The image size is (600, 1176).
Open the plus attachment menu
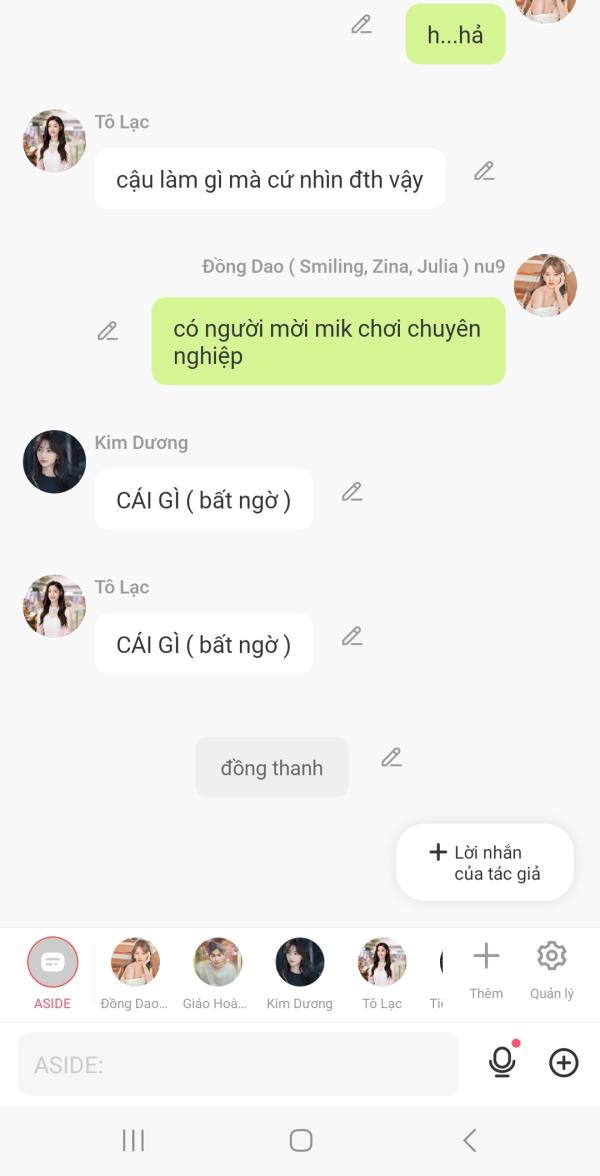point(564,1063)
